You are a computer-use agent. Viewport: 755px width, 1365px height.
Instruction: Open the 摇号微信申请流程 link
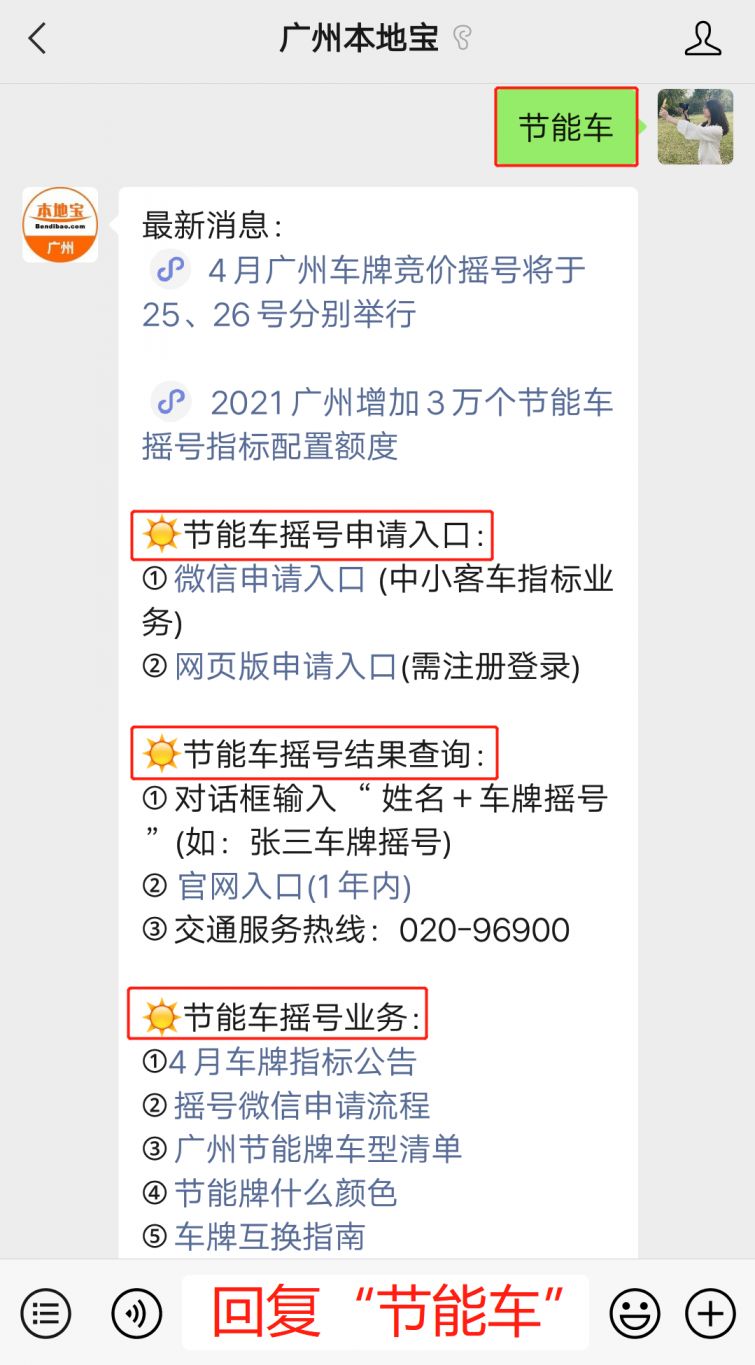pos(302,1105)
